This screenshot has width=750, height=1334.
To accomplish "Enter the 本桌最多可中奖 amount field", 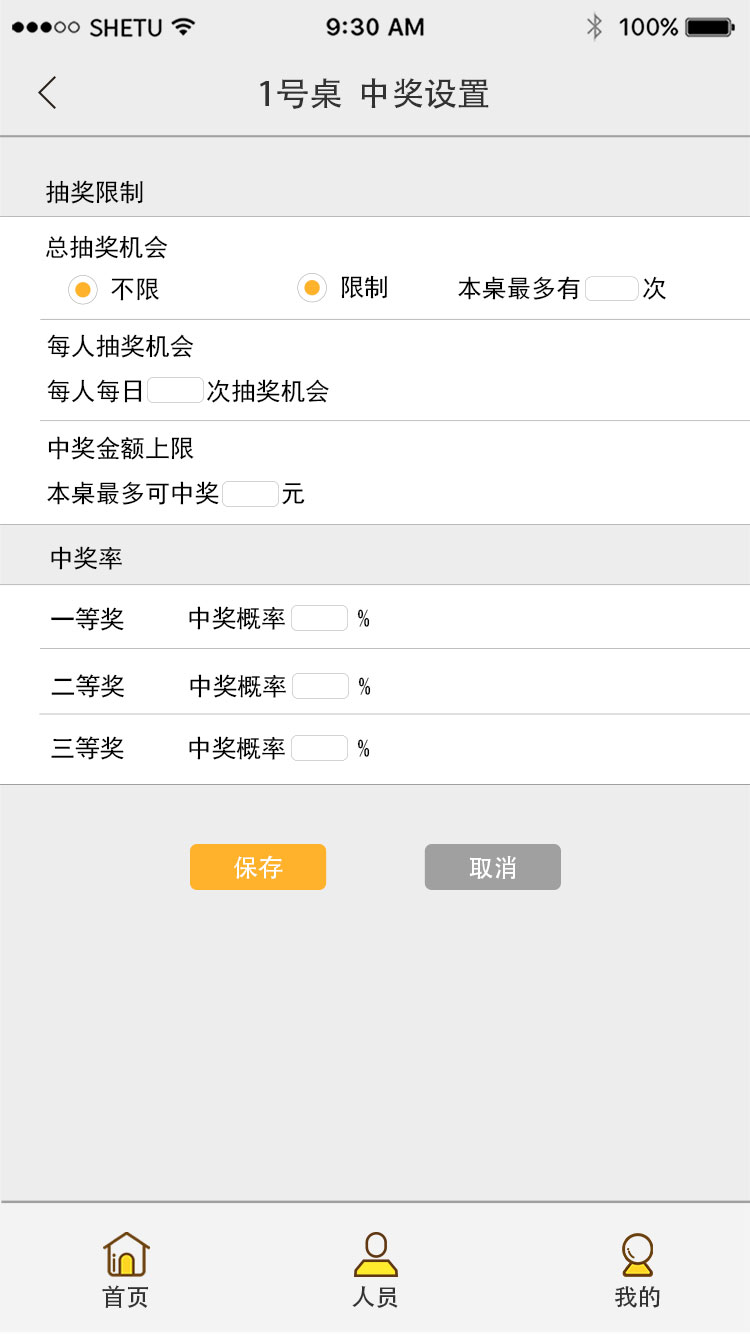I will [x=250, y=494].
